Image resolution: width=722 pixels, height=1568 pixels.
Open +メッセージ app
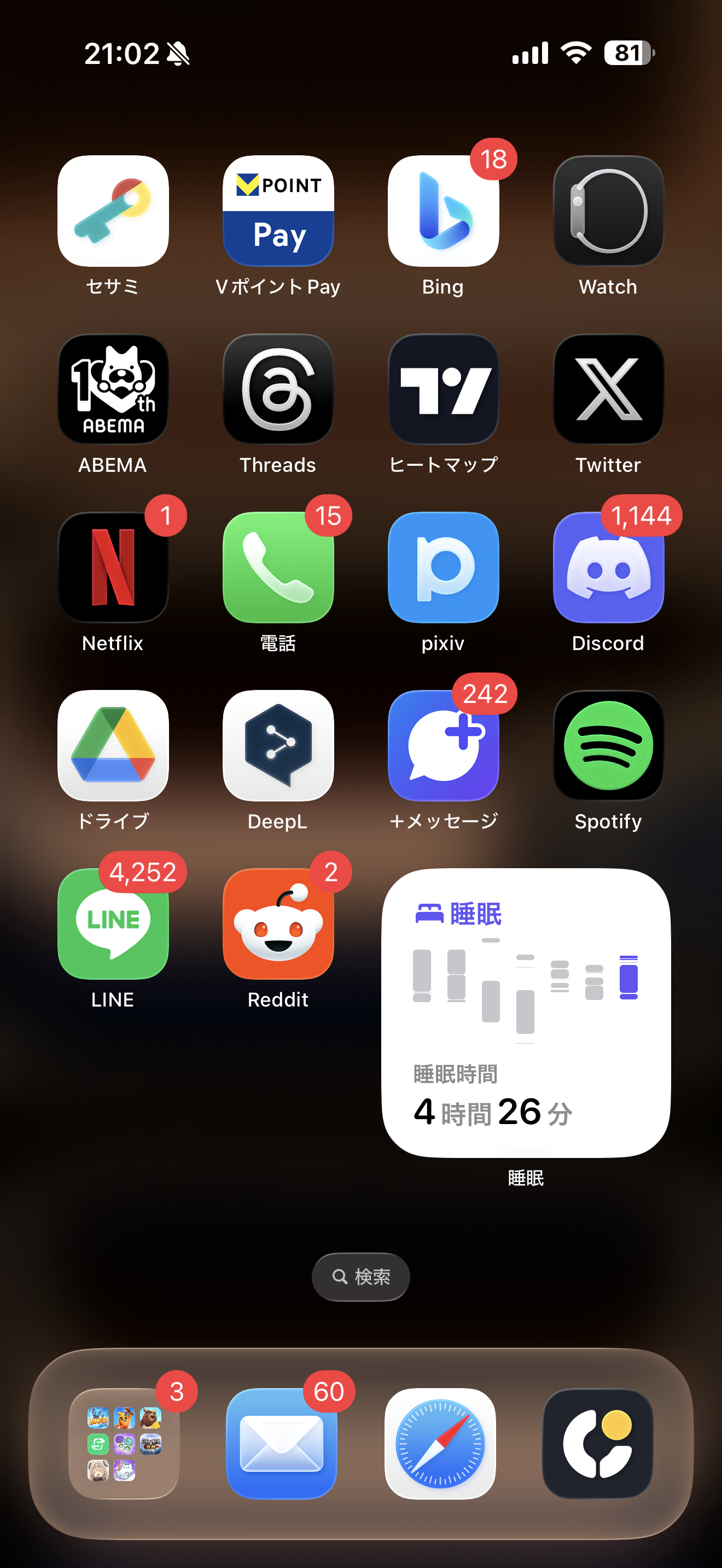click(x=443, y=746)
